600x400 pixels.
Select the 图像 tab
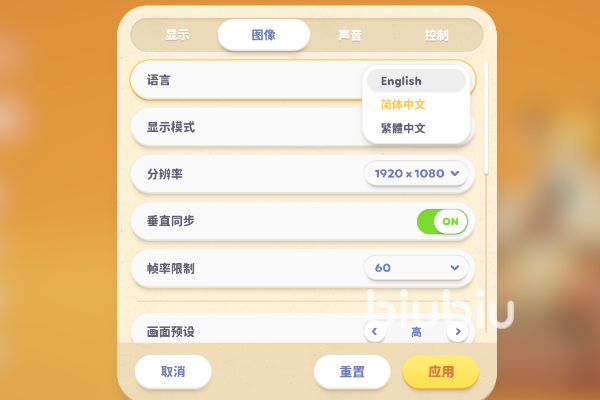coord(264,35)
